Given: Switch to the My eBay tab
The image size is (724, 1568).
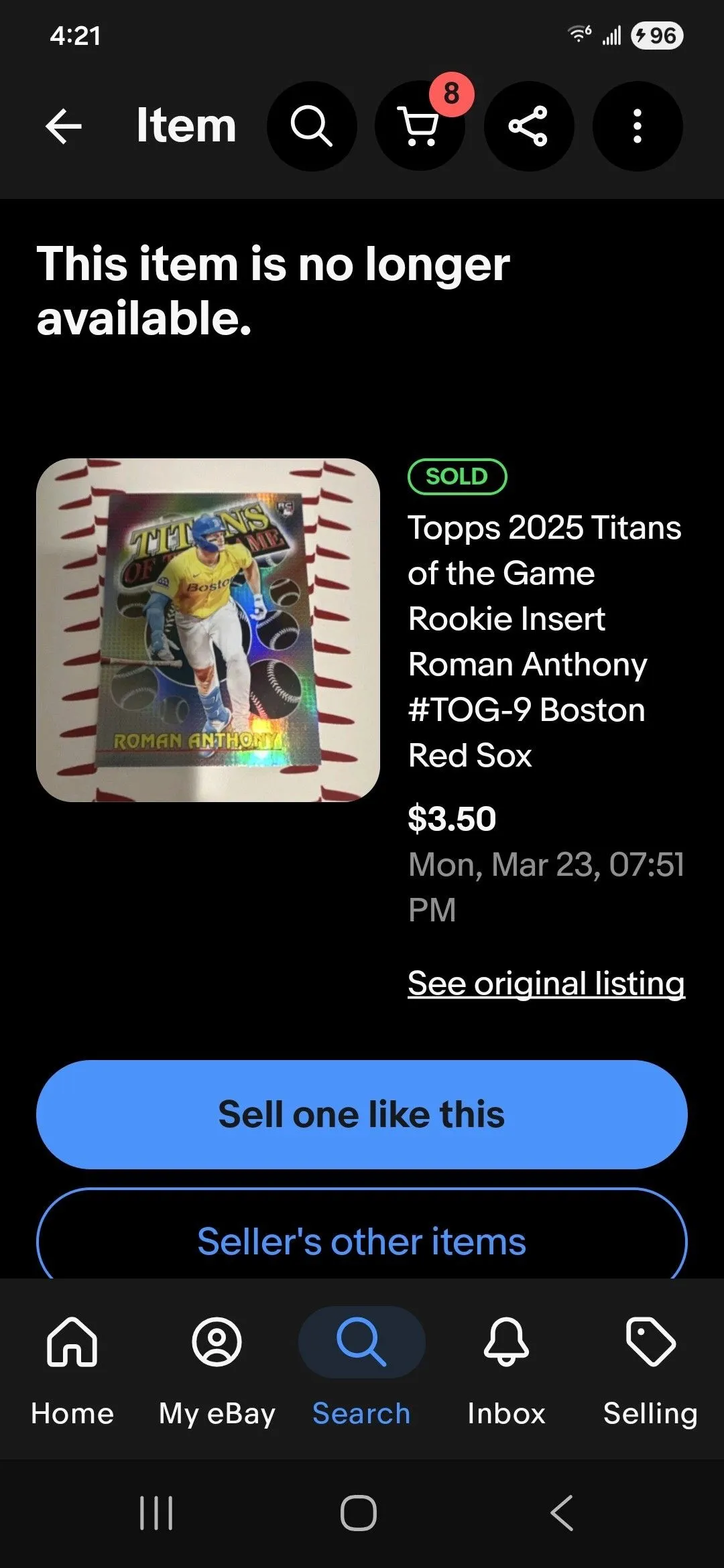Looking at the screenshot, I should pyautogui.click(x=217, y=1370).
